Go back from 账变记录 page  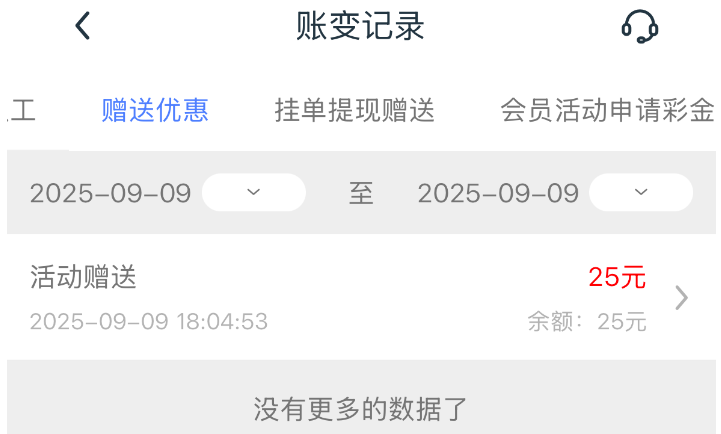pos(83,27)
